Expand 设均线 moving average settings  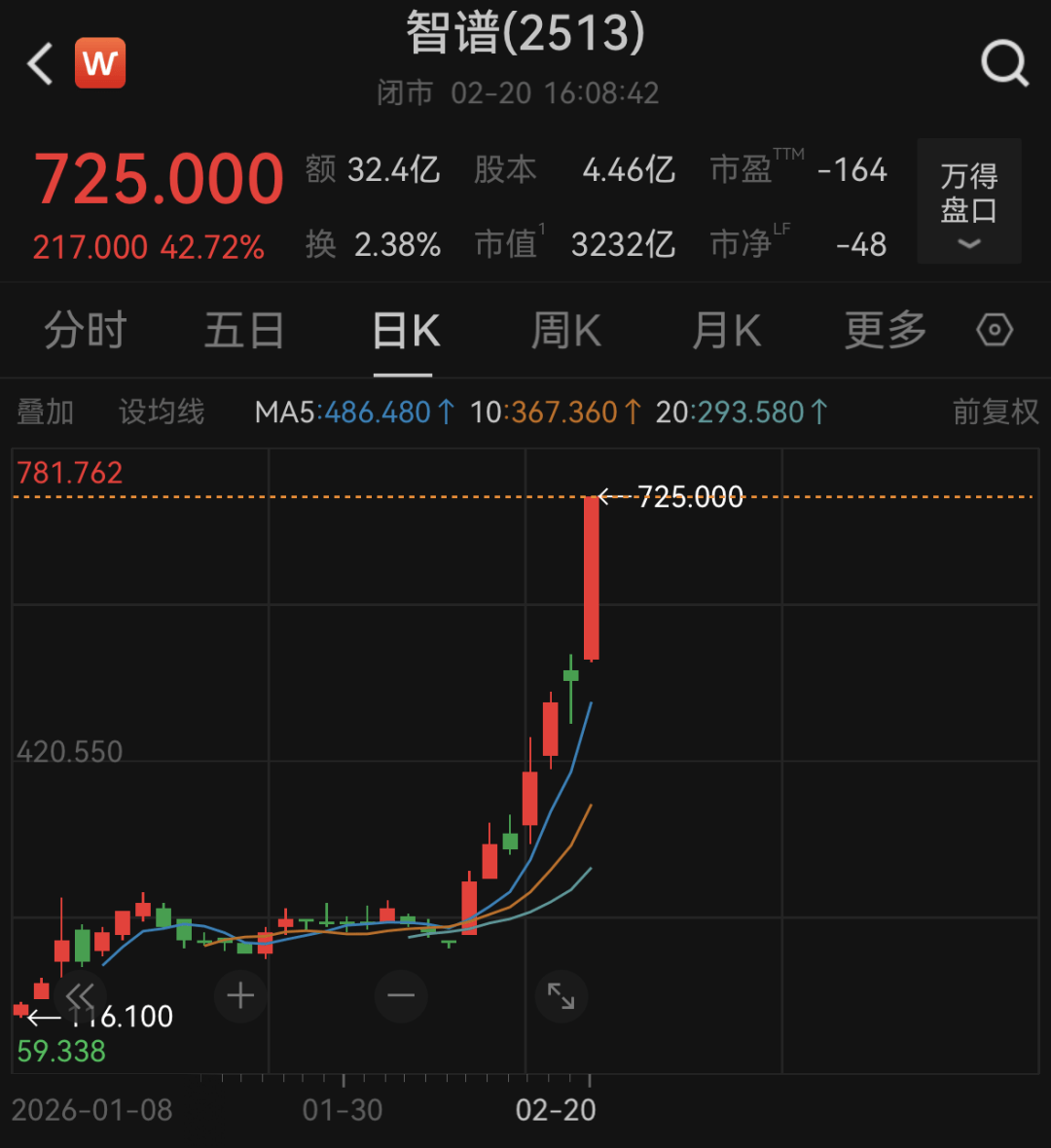(161, 411)
